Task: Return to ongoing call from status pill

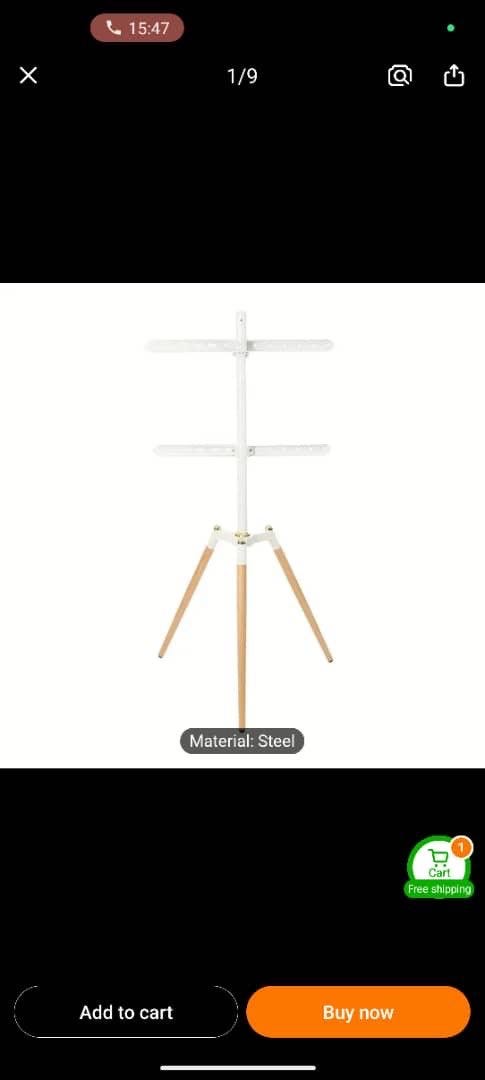Action: (137, 28)
